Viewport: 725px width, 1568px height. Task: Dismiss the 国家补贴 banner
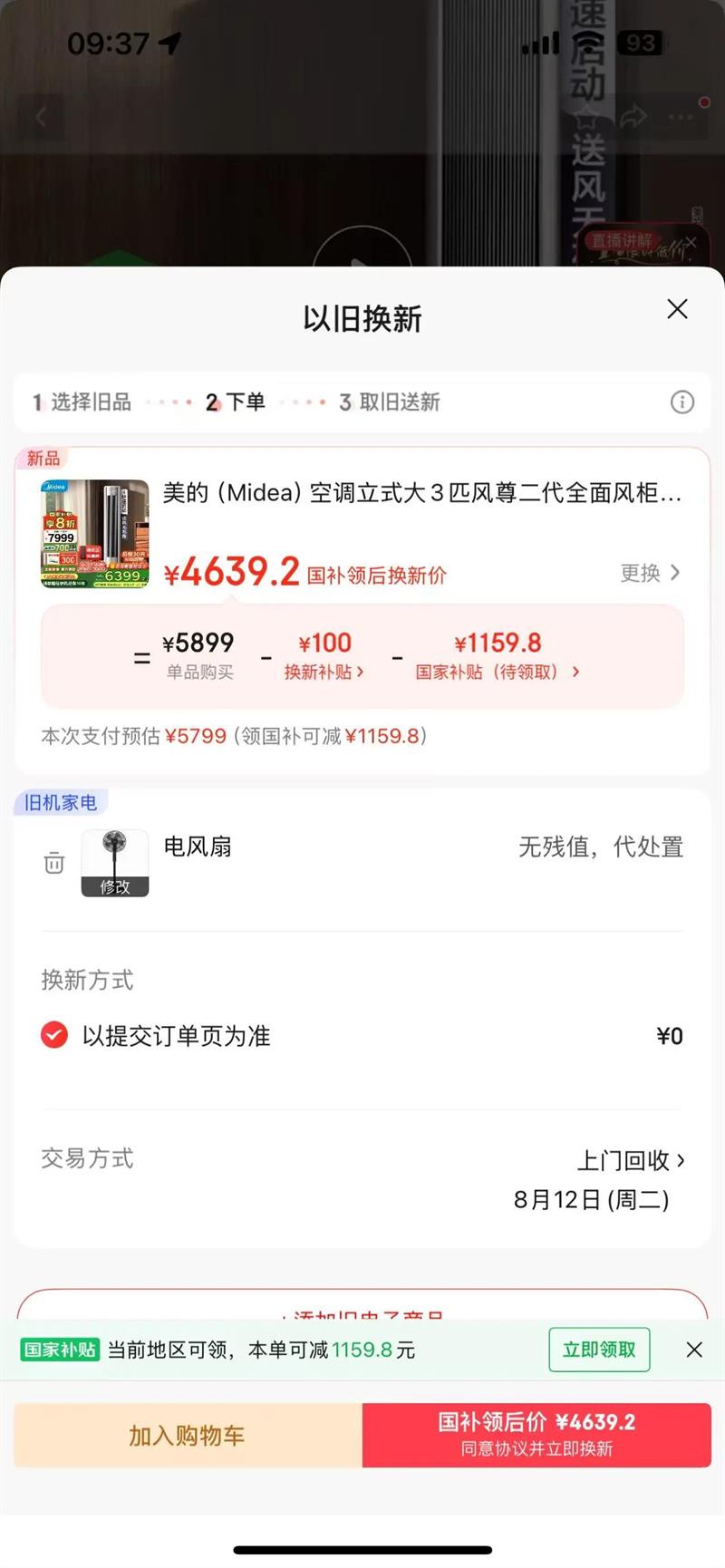point(694,1350)
